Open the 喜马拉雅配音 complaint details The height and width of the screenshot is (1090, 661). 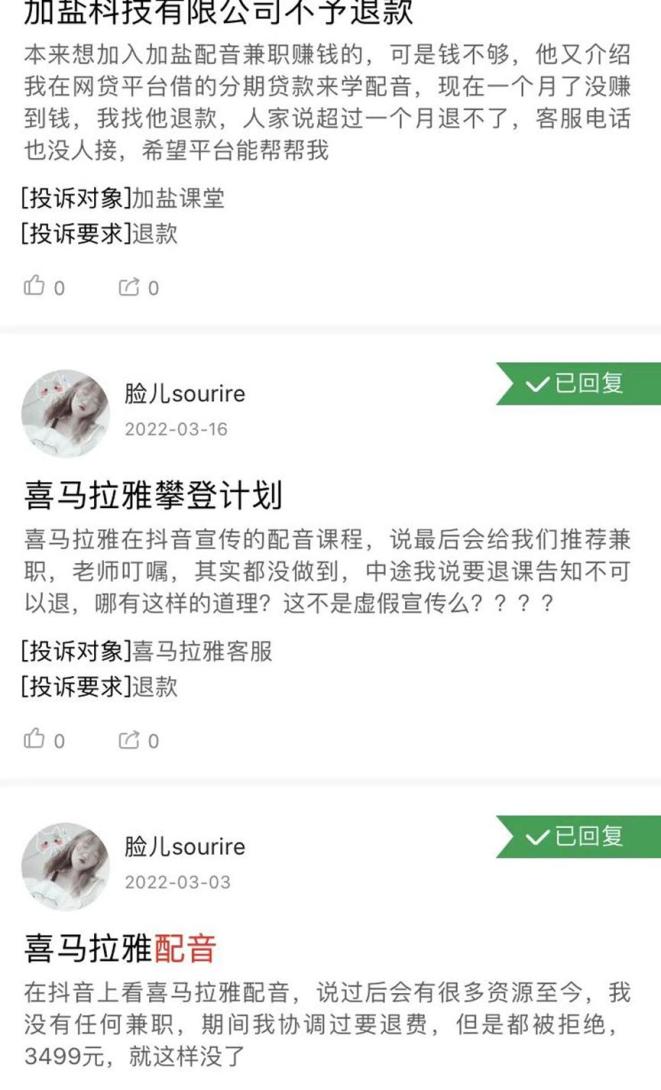click(x=120, y=947)
